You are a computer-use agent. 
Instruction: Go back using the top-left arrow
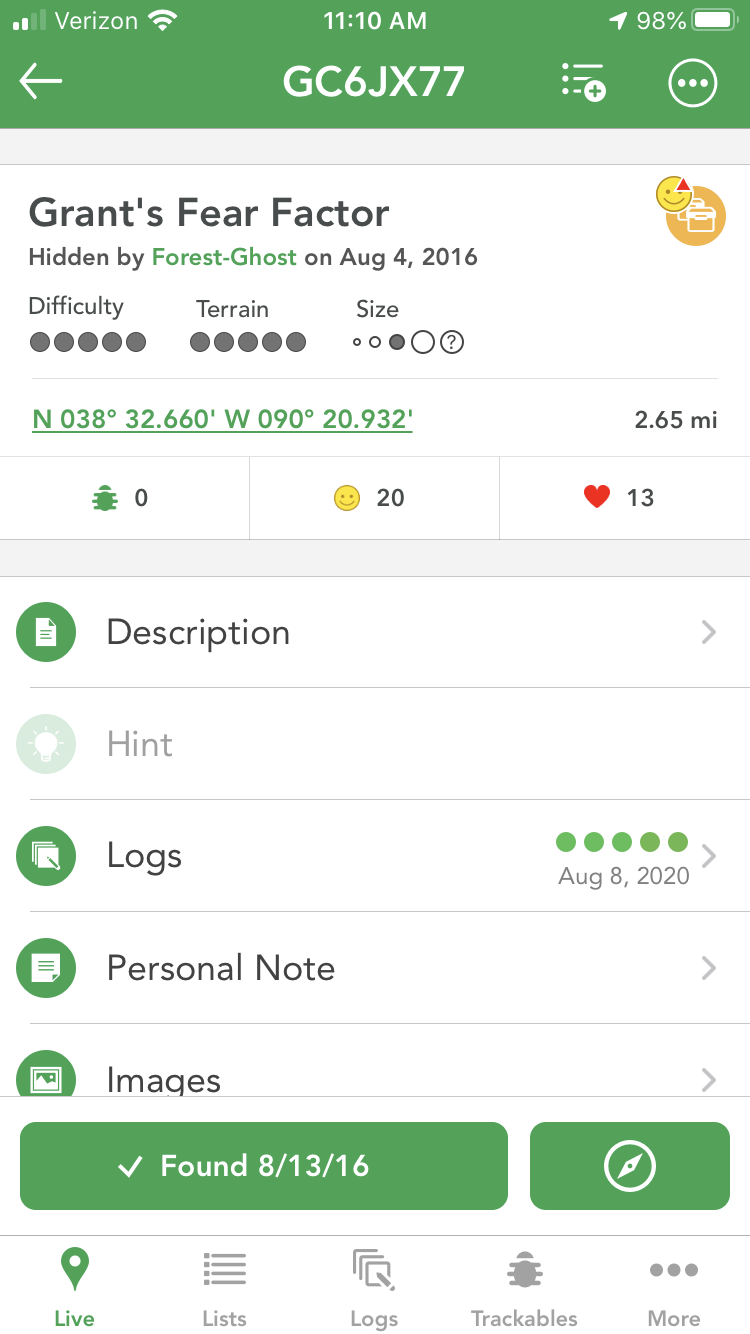point(41,82)
